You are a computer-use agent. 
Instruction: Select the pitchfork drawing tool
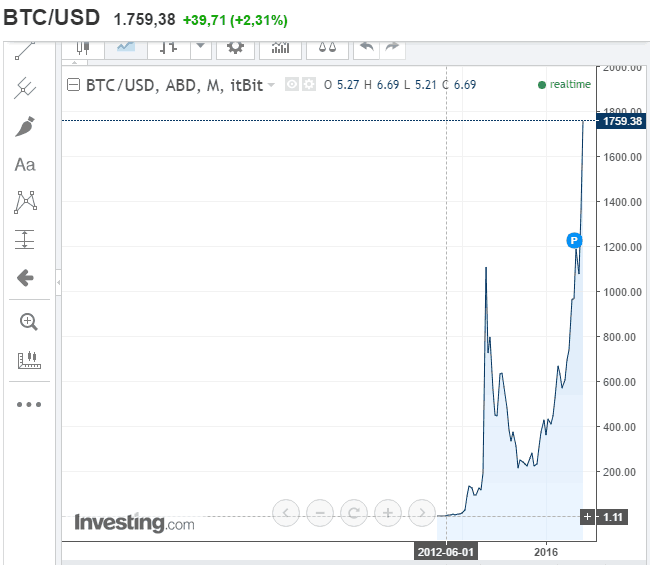pyautogui.click(x=25, y=88)
